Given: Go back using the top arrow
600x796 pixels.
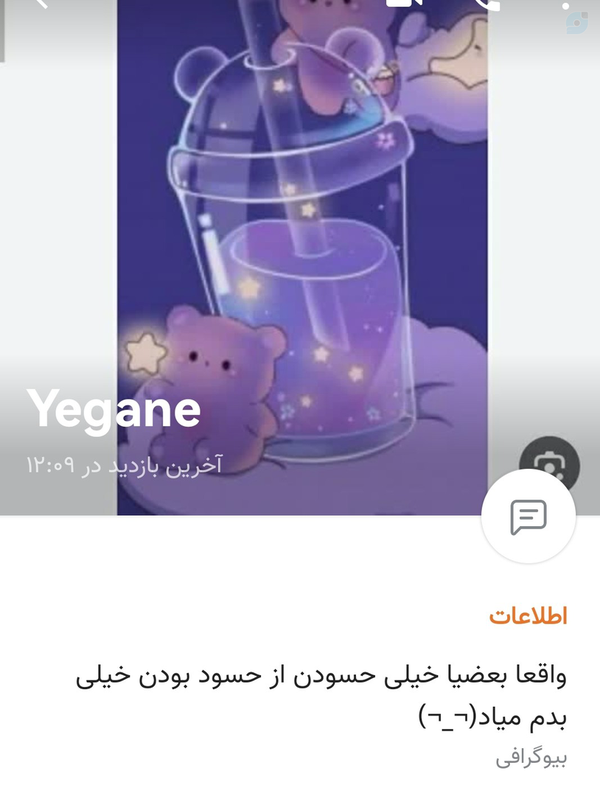Looking at the screenshot, I should (x=38, y=4).
